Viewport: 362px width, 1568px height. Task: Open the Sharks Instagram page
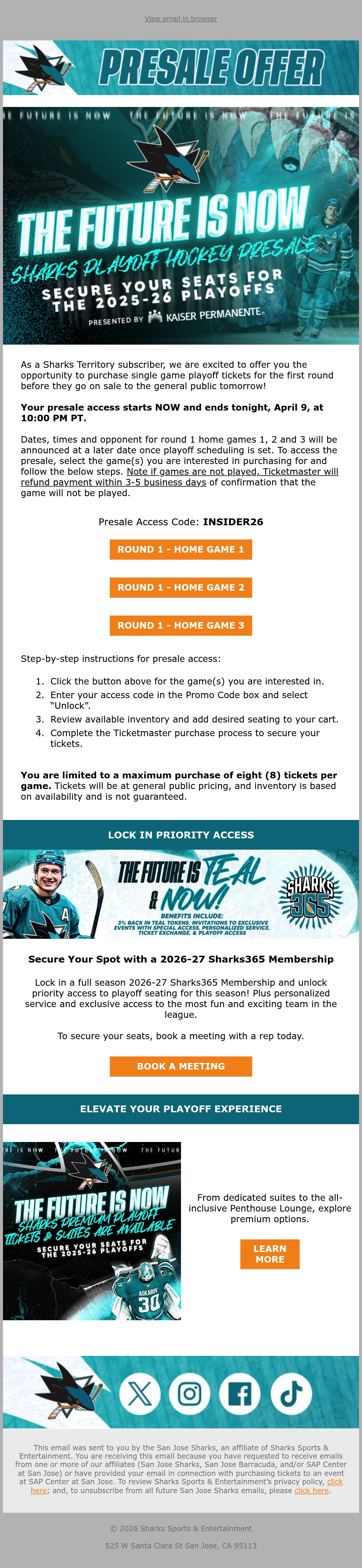point(190,1393)
